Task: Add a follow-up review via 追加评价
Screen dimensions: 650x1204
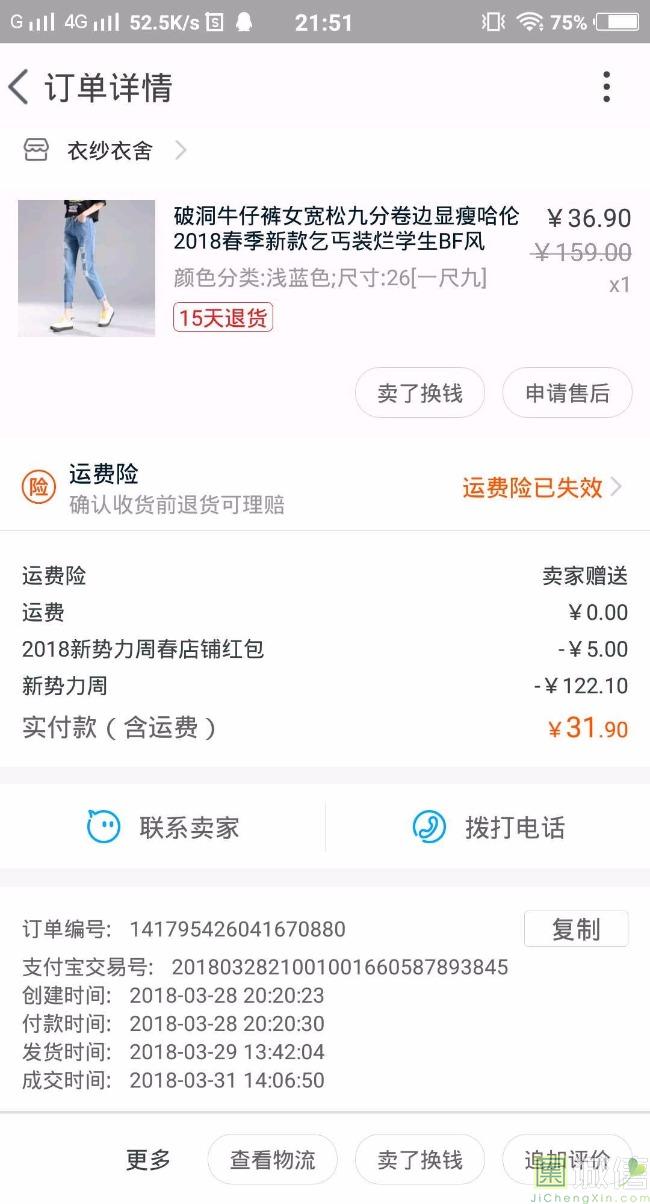Action: click(566, 1160)
